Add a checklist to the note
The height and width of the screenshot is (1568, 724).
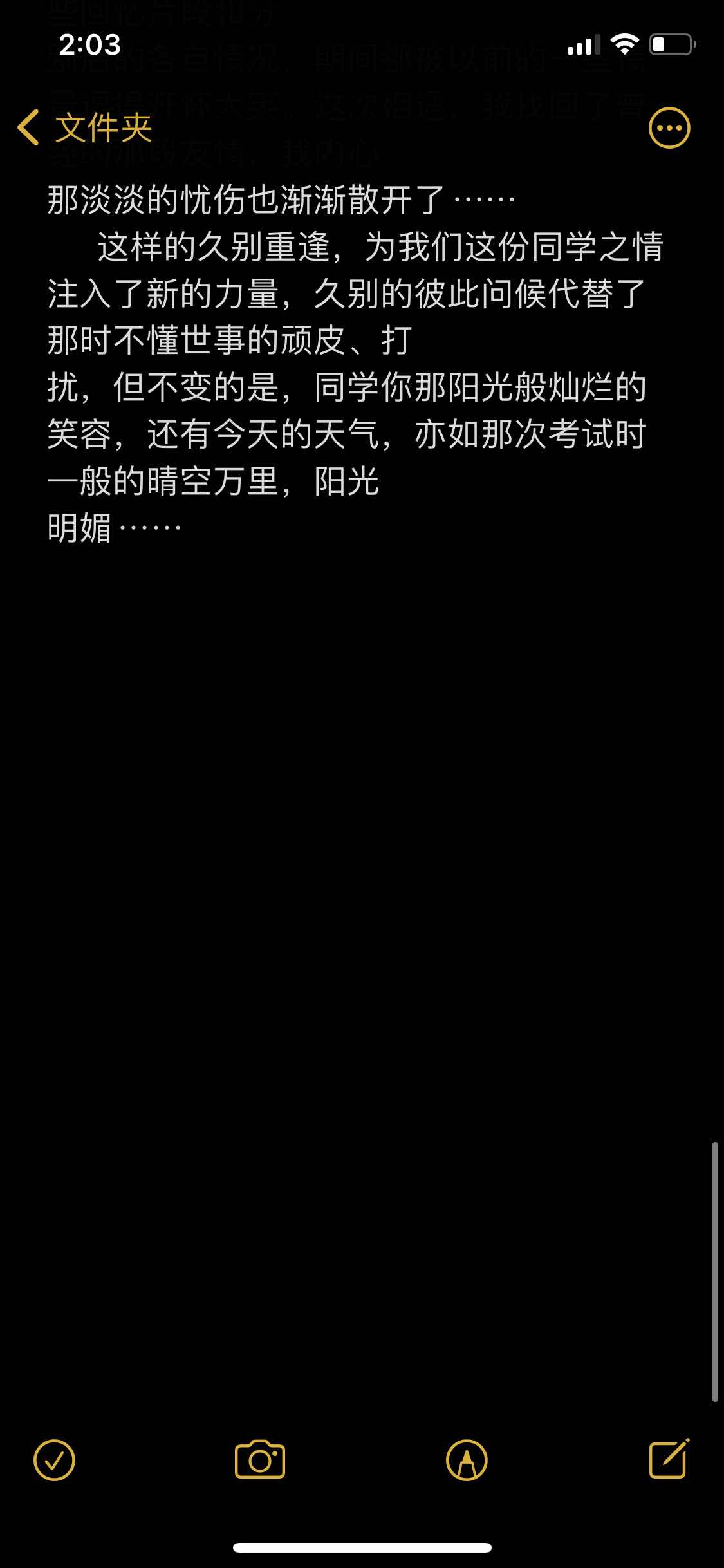click(x=54, y=1460)
